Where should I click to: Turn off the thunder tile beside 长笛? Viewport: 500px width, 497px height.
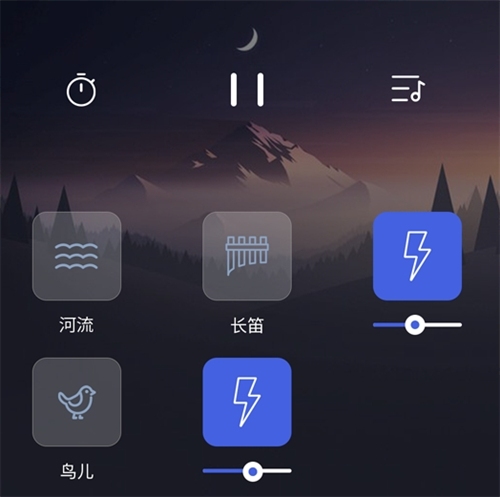[417, 256]
